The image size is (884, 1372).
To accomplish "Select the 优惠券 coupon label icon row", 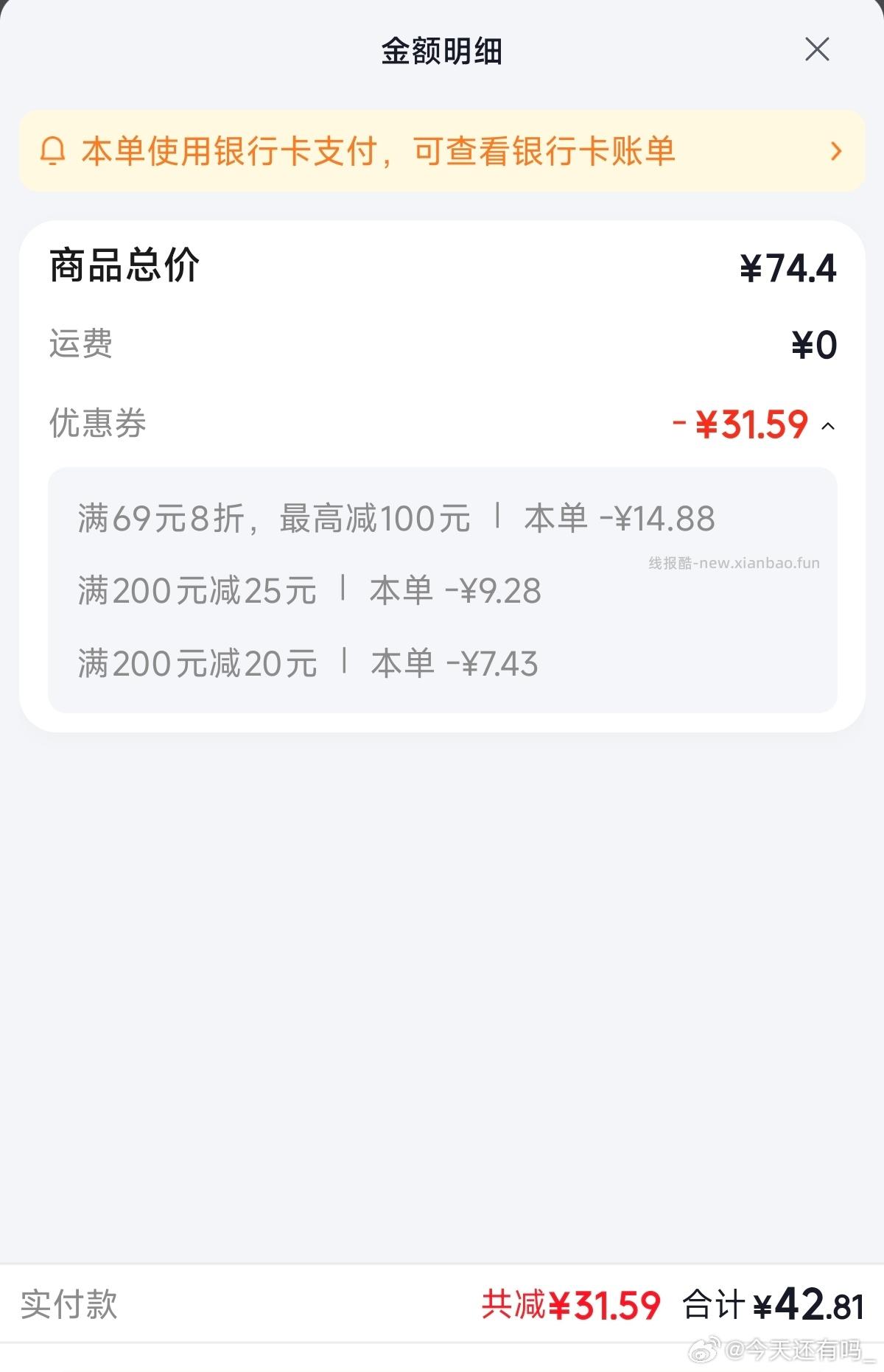I will tap(96, 421).
